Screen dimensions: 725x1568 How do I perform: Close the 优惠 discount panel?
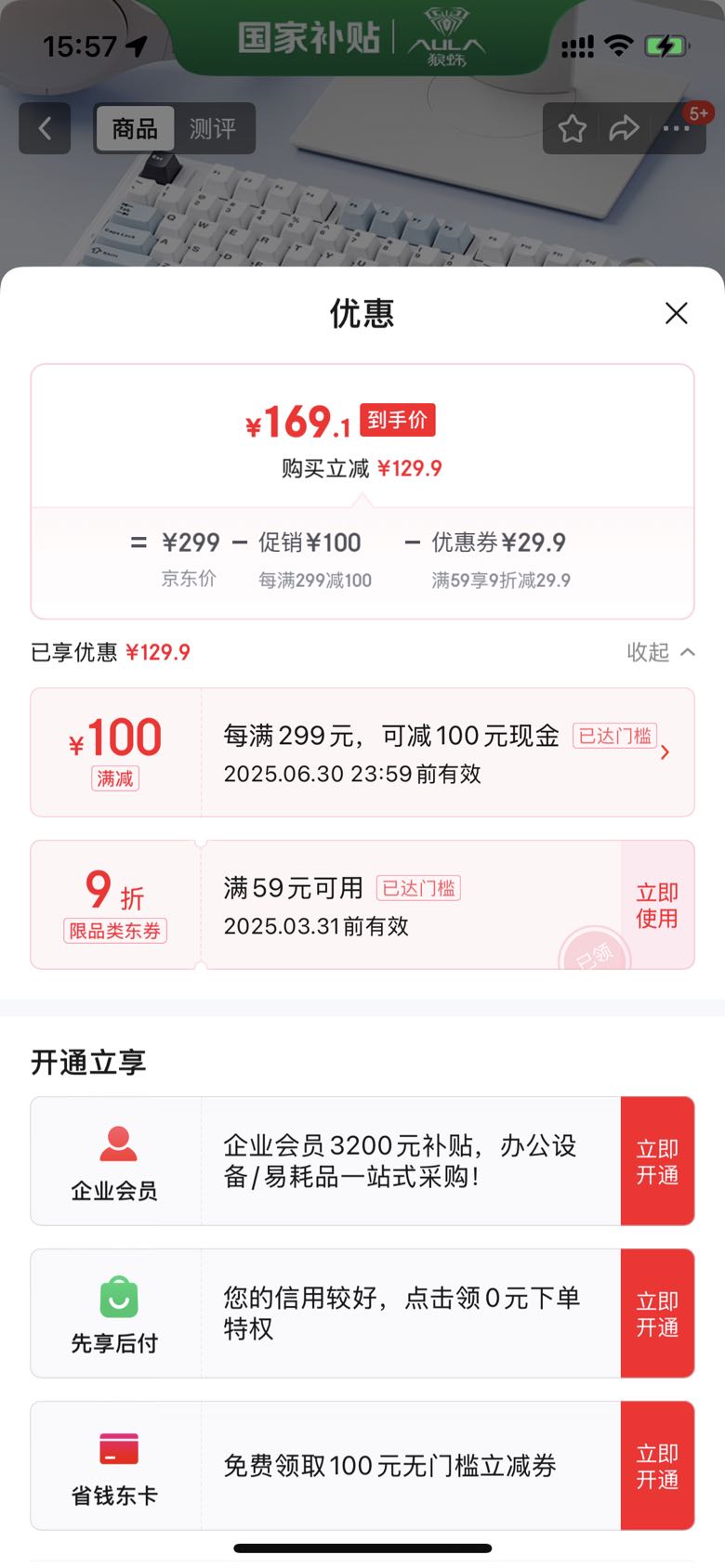point(677,313)
